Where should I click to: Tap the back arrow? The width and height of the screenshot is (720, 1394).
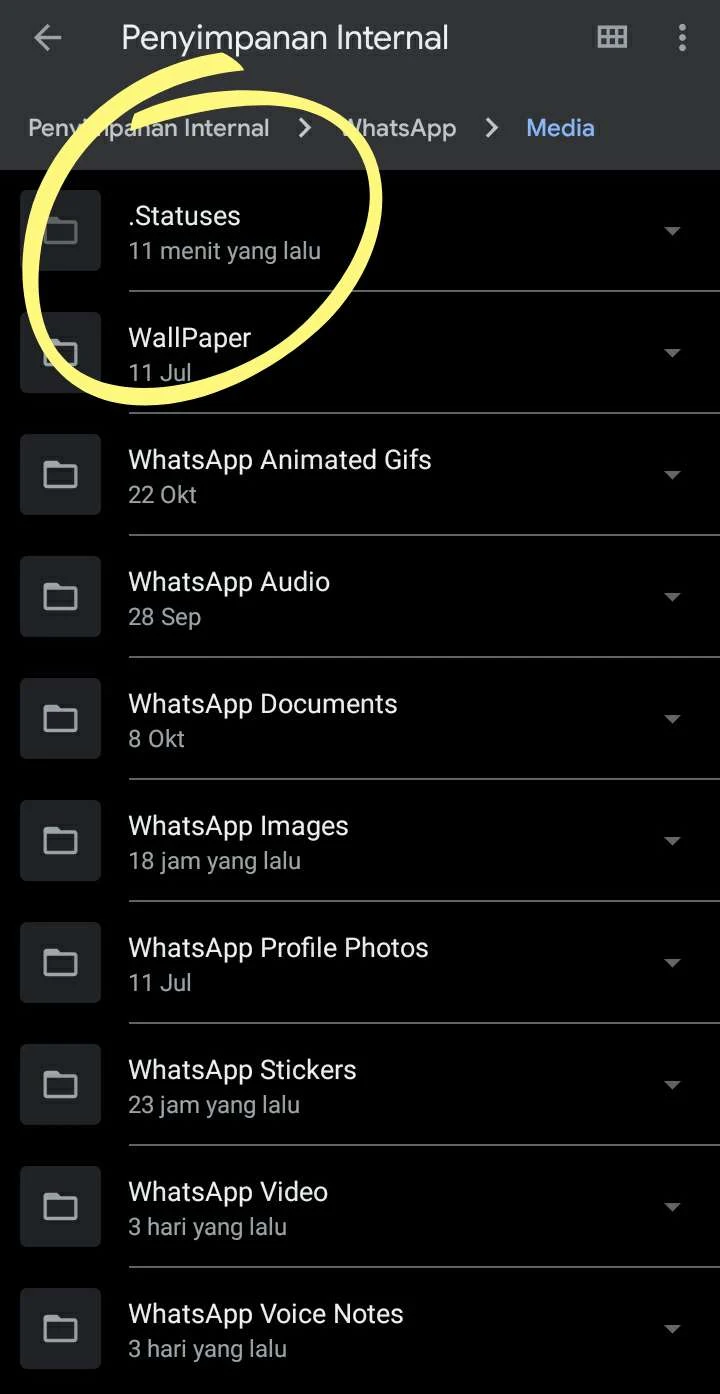pyautogui.click(x=47, y=37)
